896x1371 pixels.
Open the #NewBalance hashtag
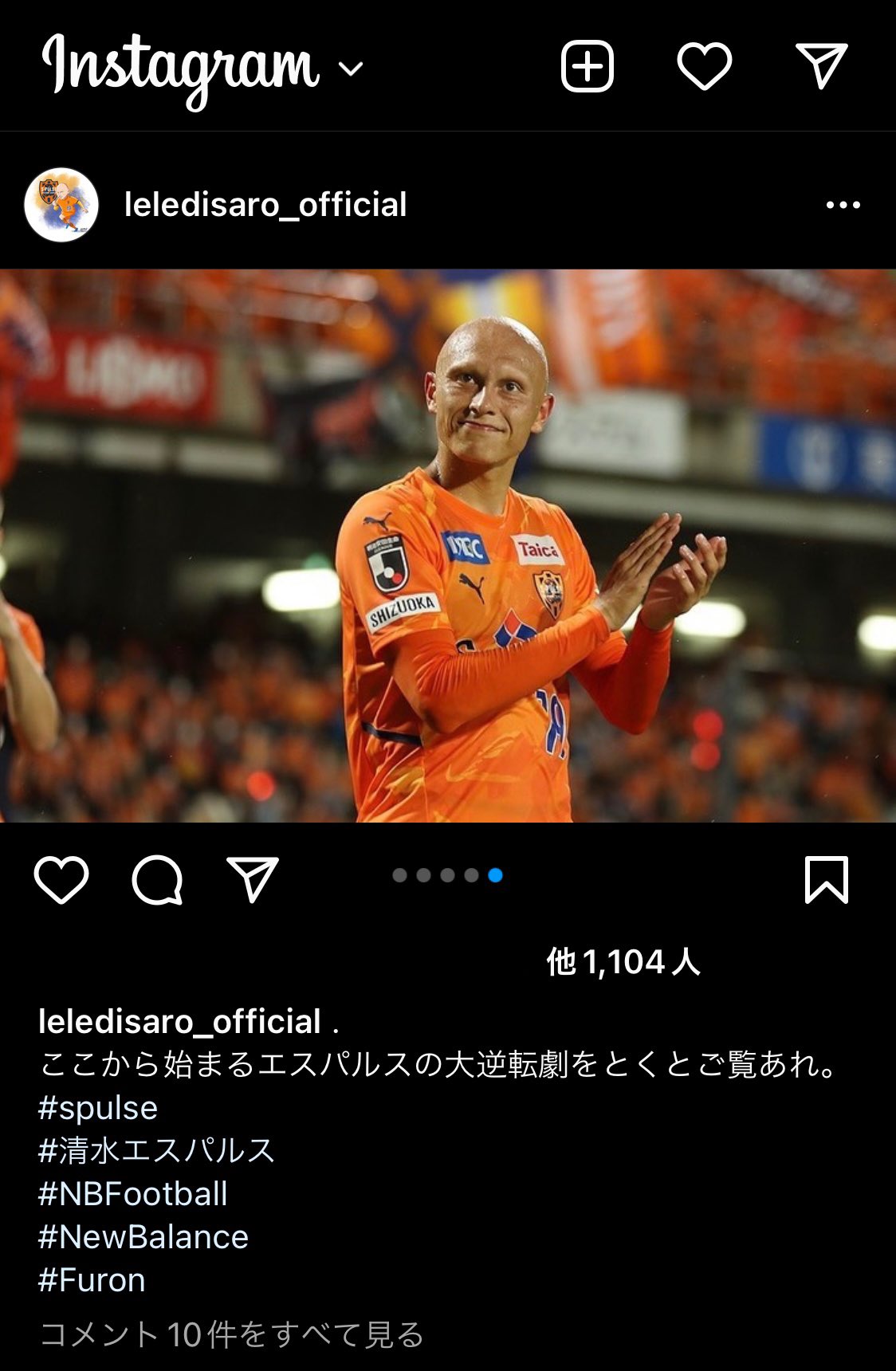click(143, 1237)
